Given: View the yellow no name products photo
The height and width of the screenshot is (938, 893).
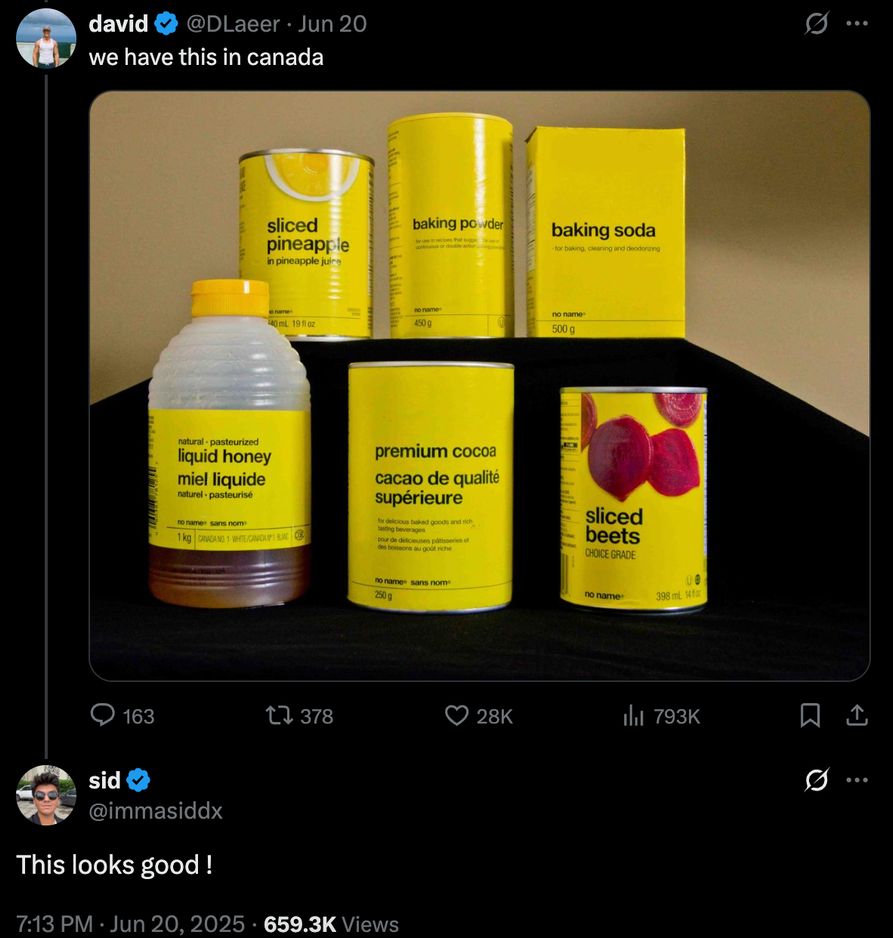Looking at the screenshot, I should click(479, 385).
